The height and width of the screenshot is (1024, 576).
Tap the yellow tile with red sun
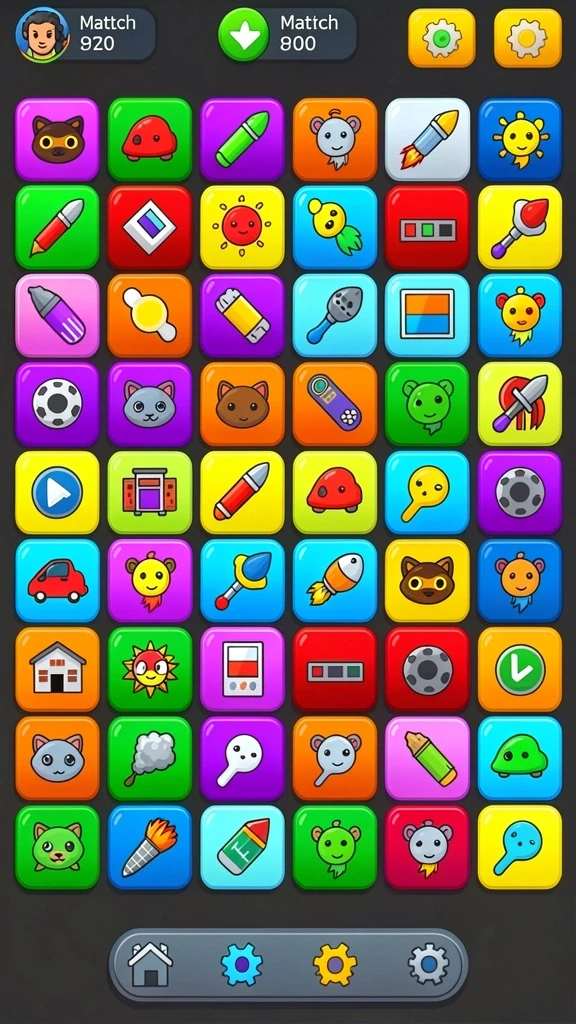tap(242, 227)
